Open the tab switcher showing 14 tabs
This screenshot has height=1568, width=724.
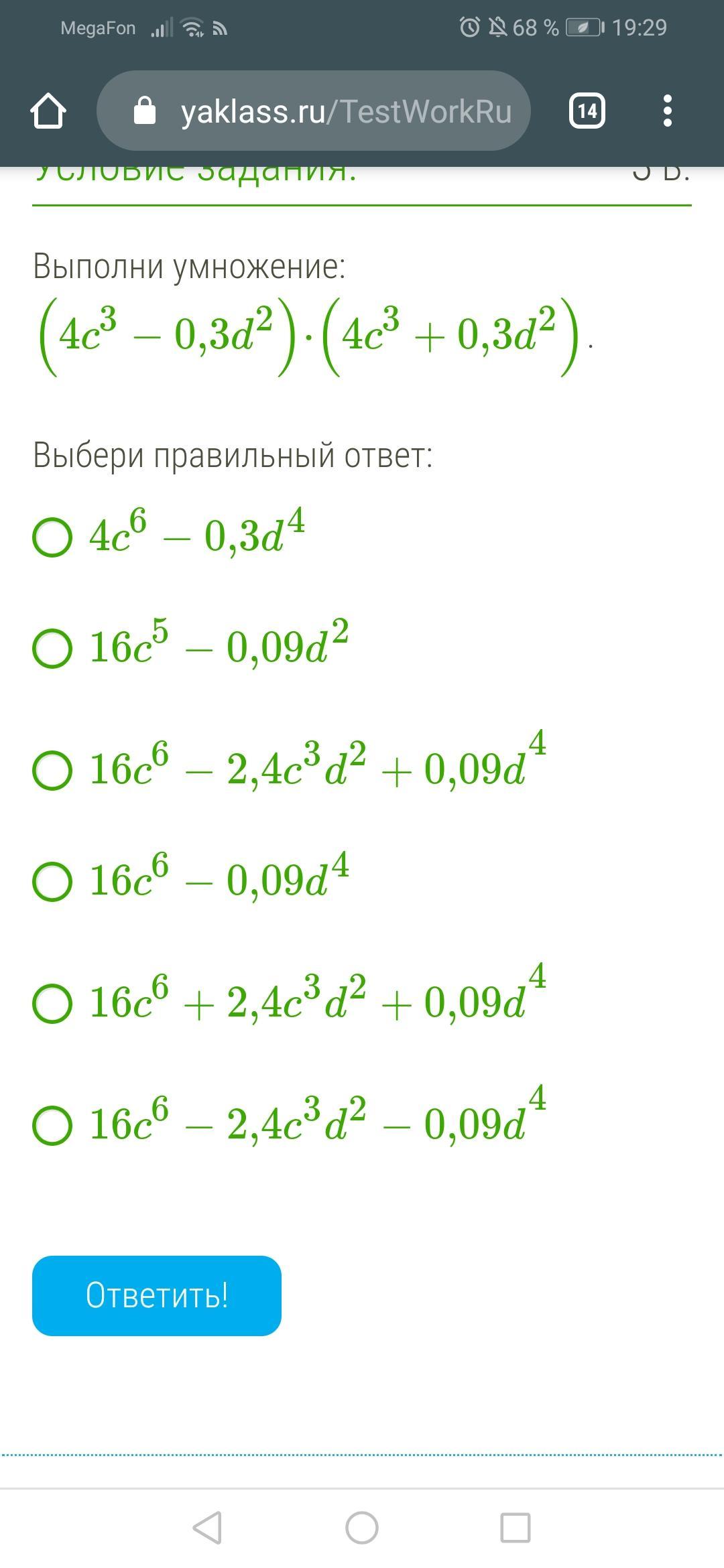pyautogui.click(x=587, y=111)
